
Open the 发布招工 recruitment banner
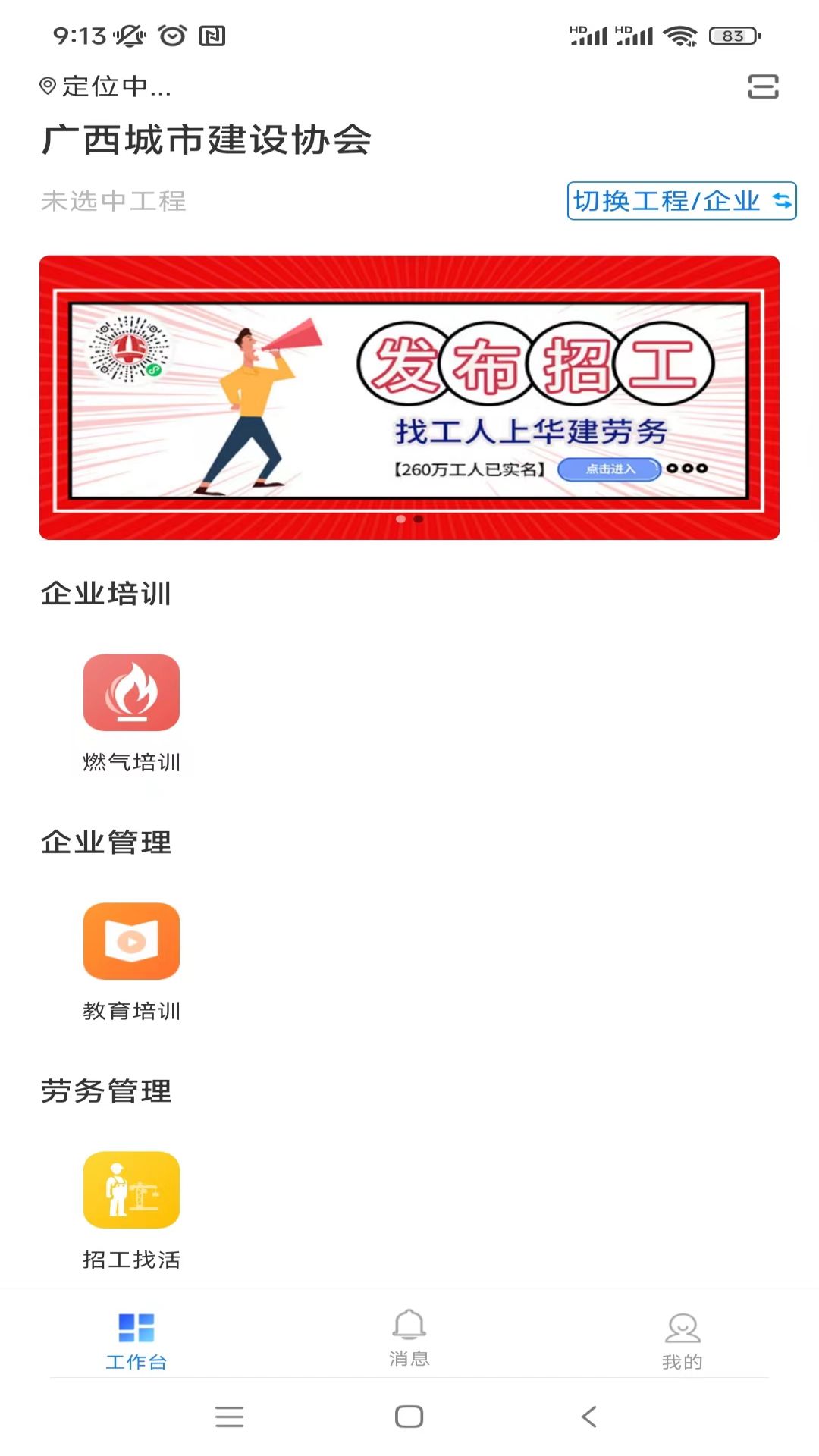[409, 397]
